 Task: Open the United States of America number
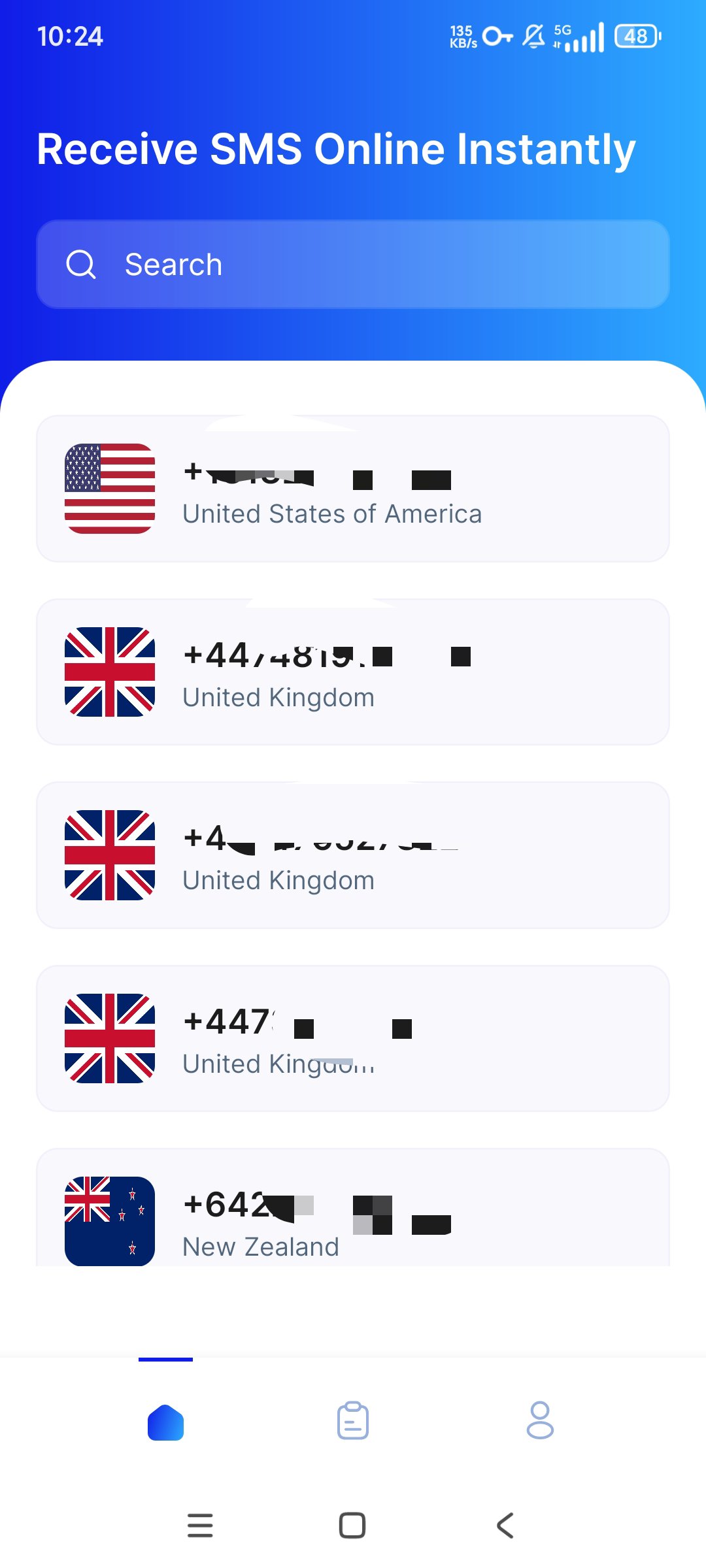point(353,489)
